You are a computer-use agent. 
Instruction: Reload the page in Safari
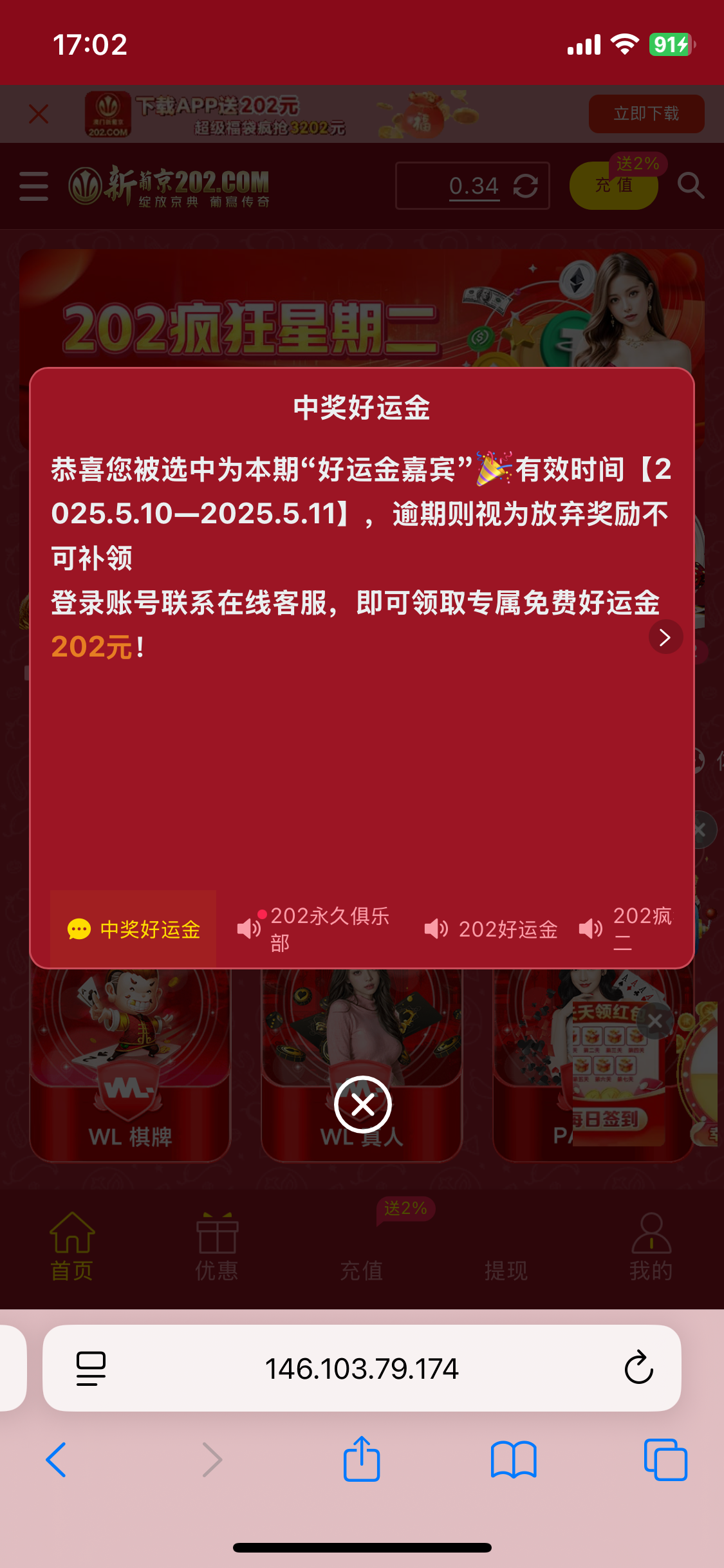[638, 1368]
